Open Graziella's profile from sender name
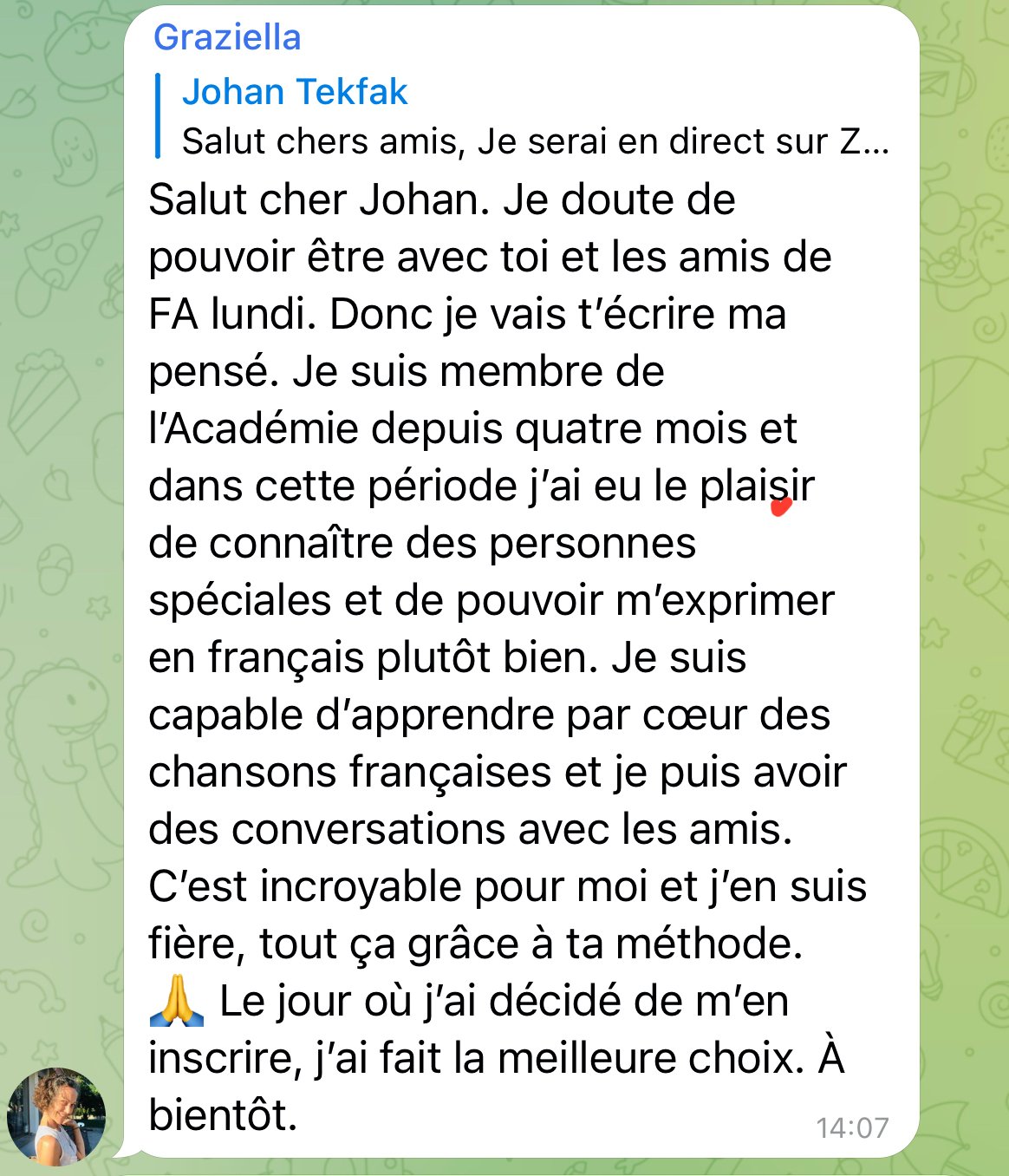Screen dimensions: 1009x1176 pos(227,37)
